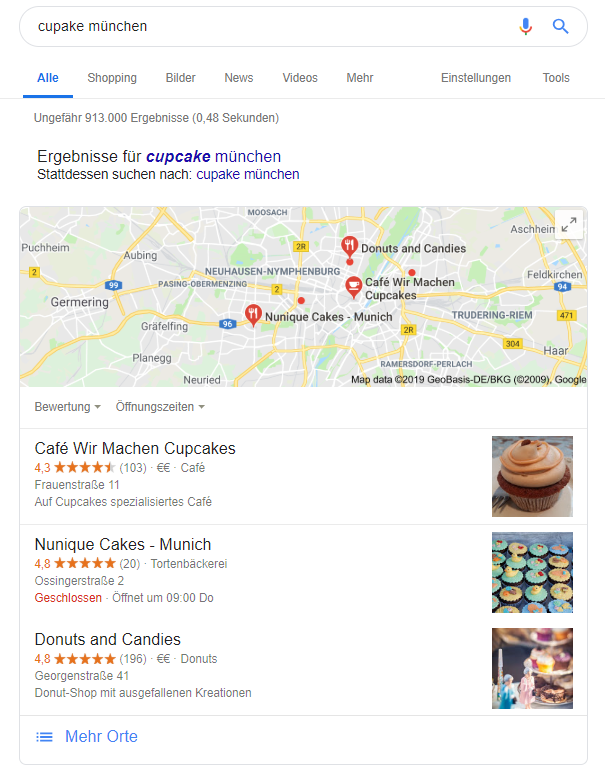Viewport: 605px width, 777px height.
Task: Tap the Nunique Cakes pin on map
Action: tap(253, 314)
